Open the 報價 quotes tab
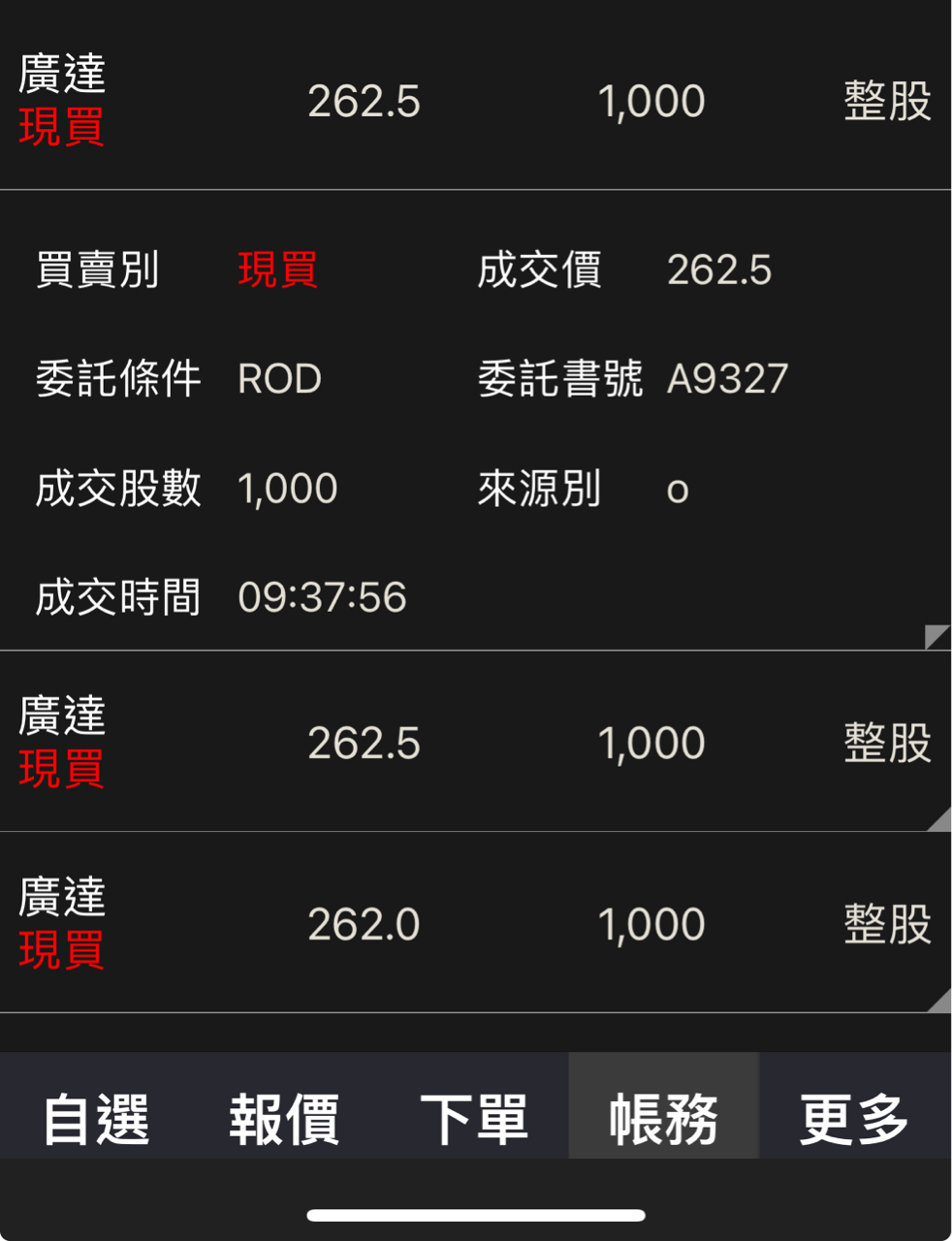 pyautogui.click(x=285, y=1117)
